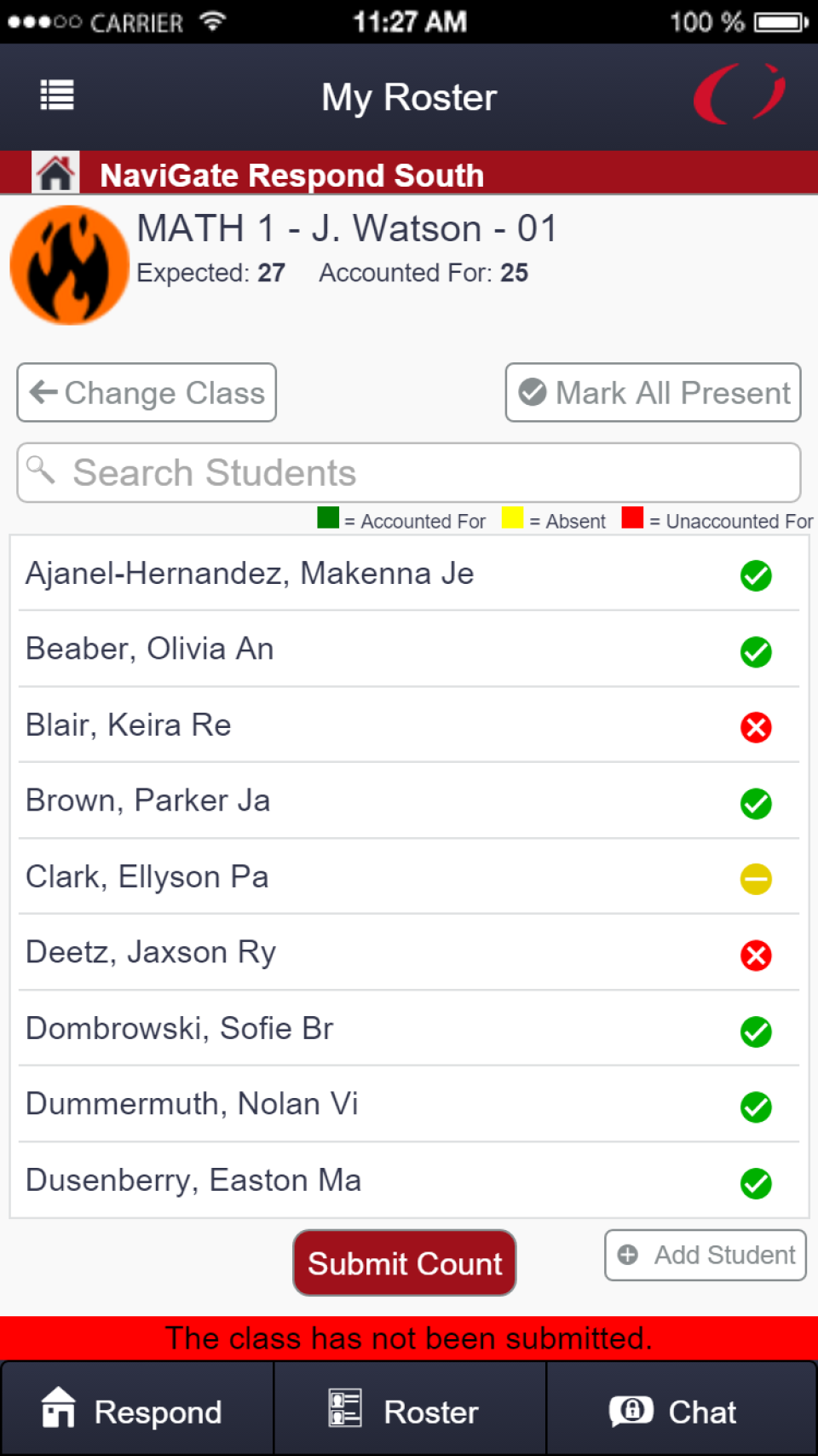Image resolution: width=818 pixels, height=1456 pixels.
Task: Select the Respond icon in bottom bar
Action: tap(58, 1408)
